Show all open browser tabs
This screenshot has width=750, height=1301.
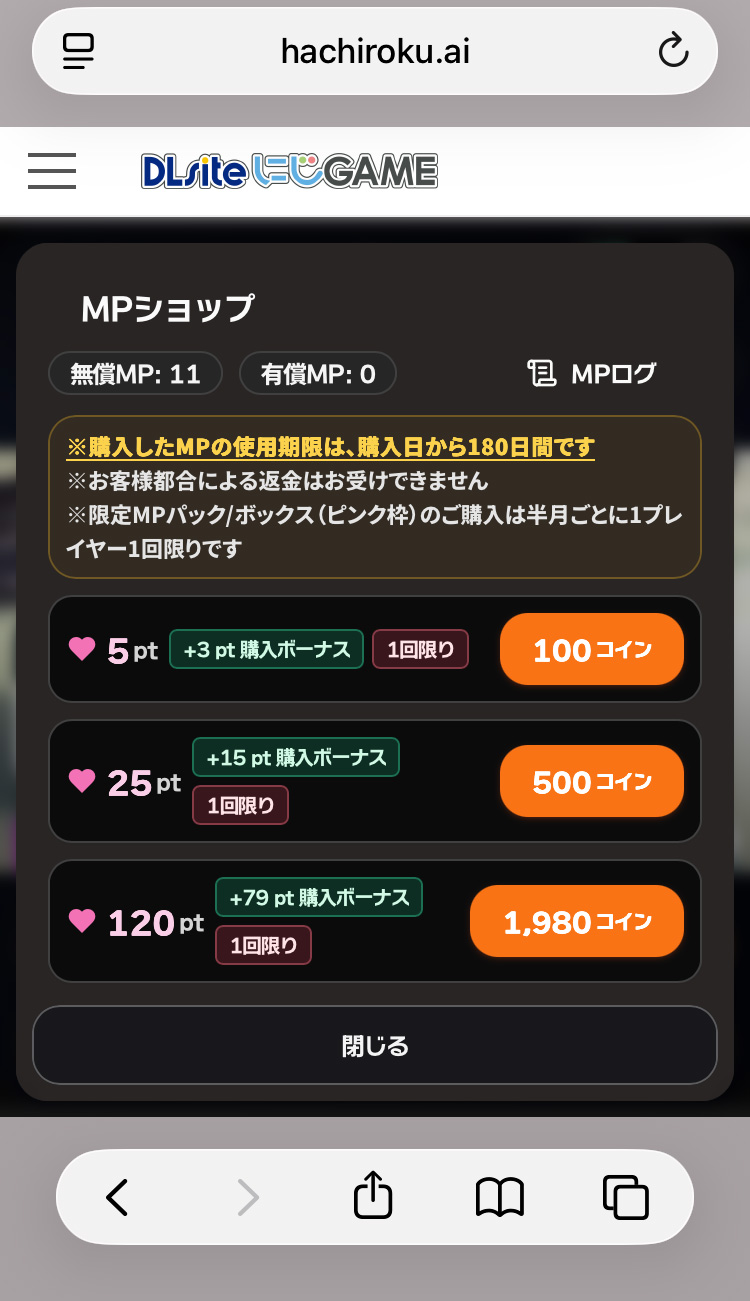pos(625,1197)
